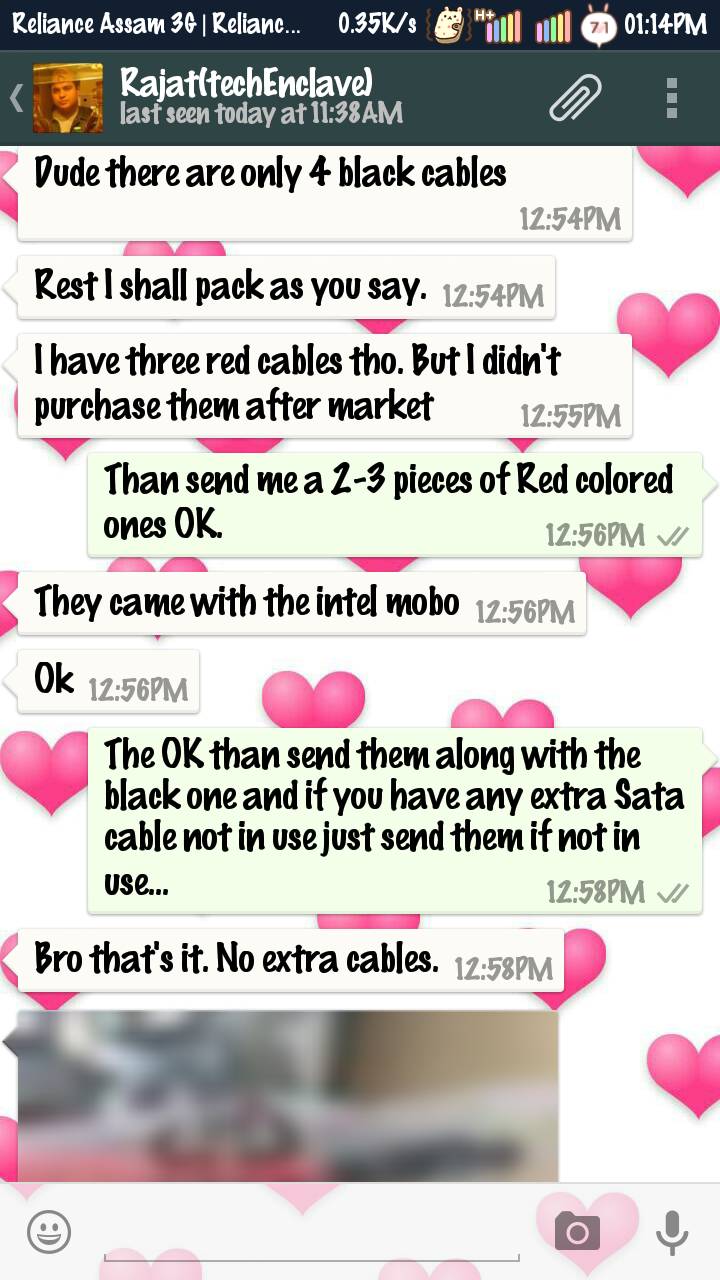Go back using the arrow beside profile photo
This screenshot has height=1280, width=720.
point(16,99)
